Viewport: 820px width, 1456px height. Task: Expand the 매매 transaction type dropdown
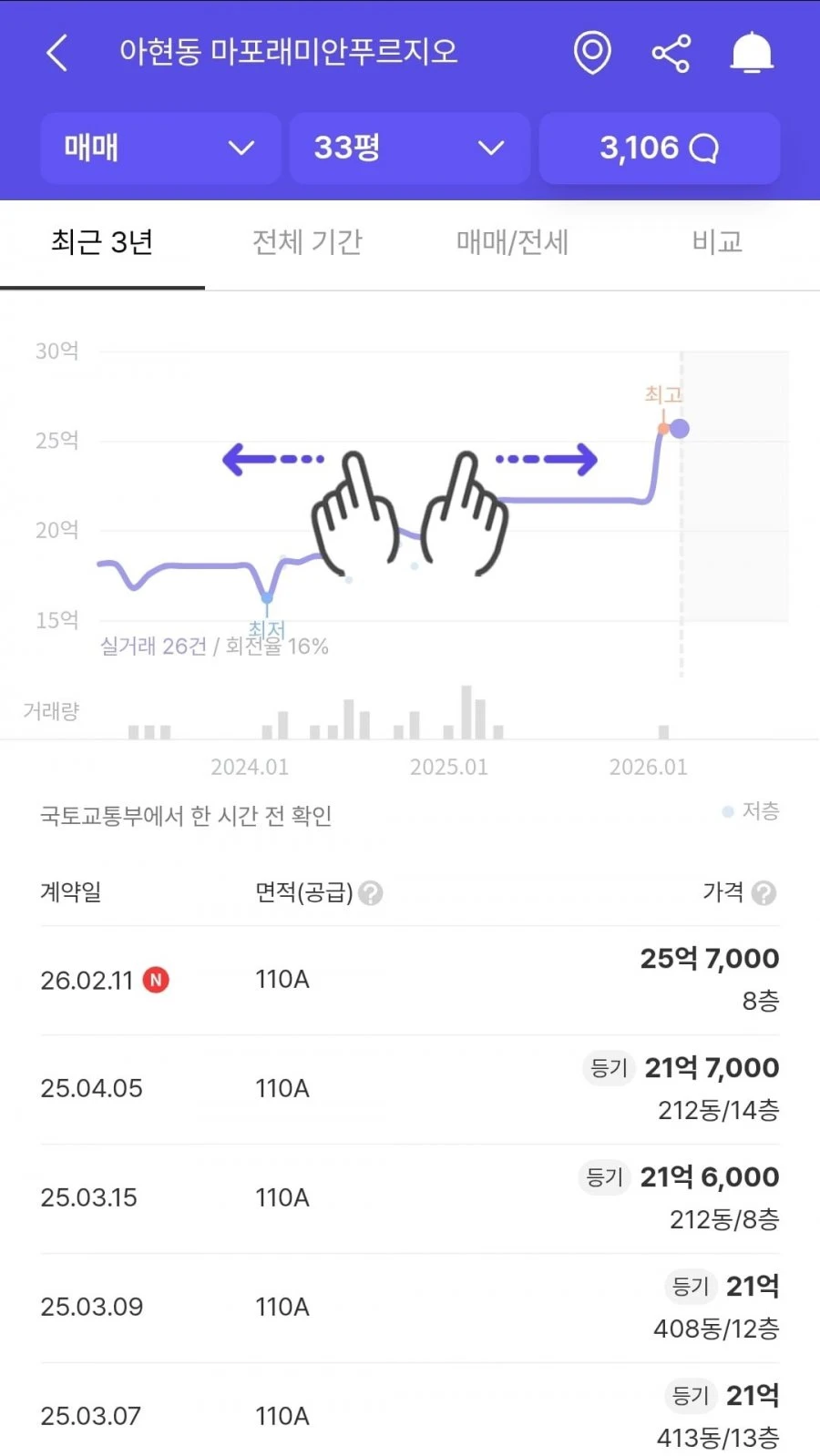160,148
